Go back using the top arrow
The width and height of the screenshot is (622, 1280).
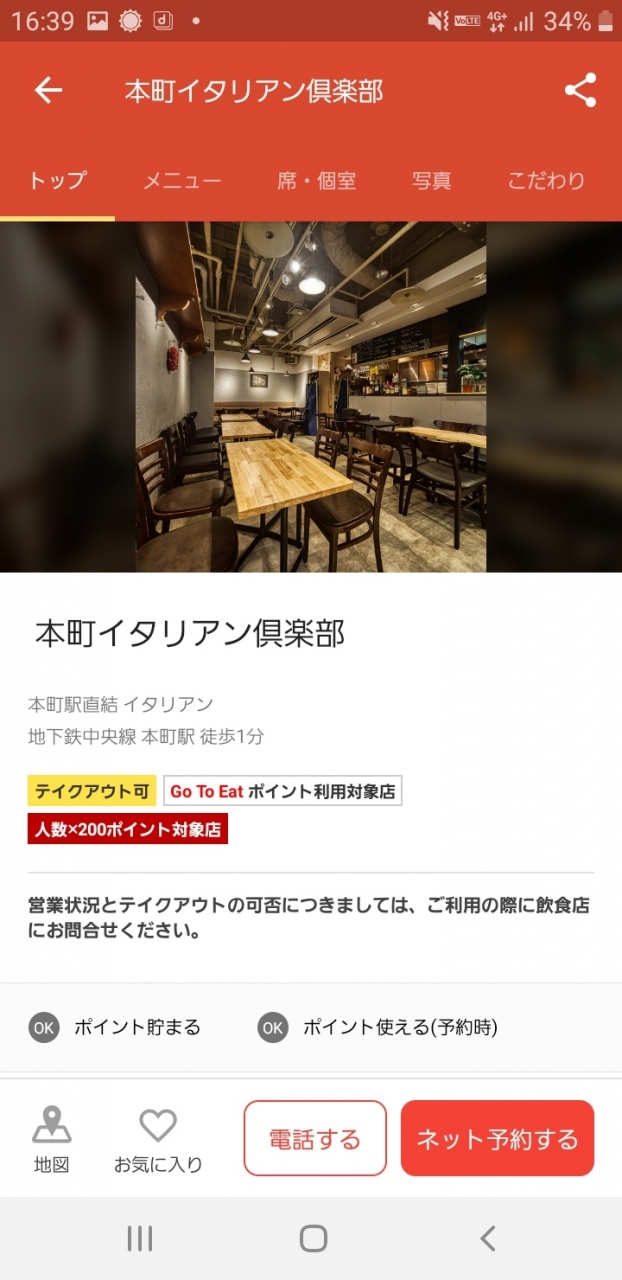[48, 91]
